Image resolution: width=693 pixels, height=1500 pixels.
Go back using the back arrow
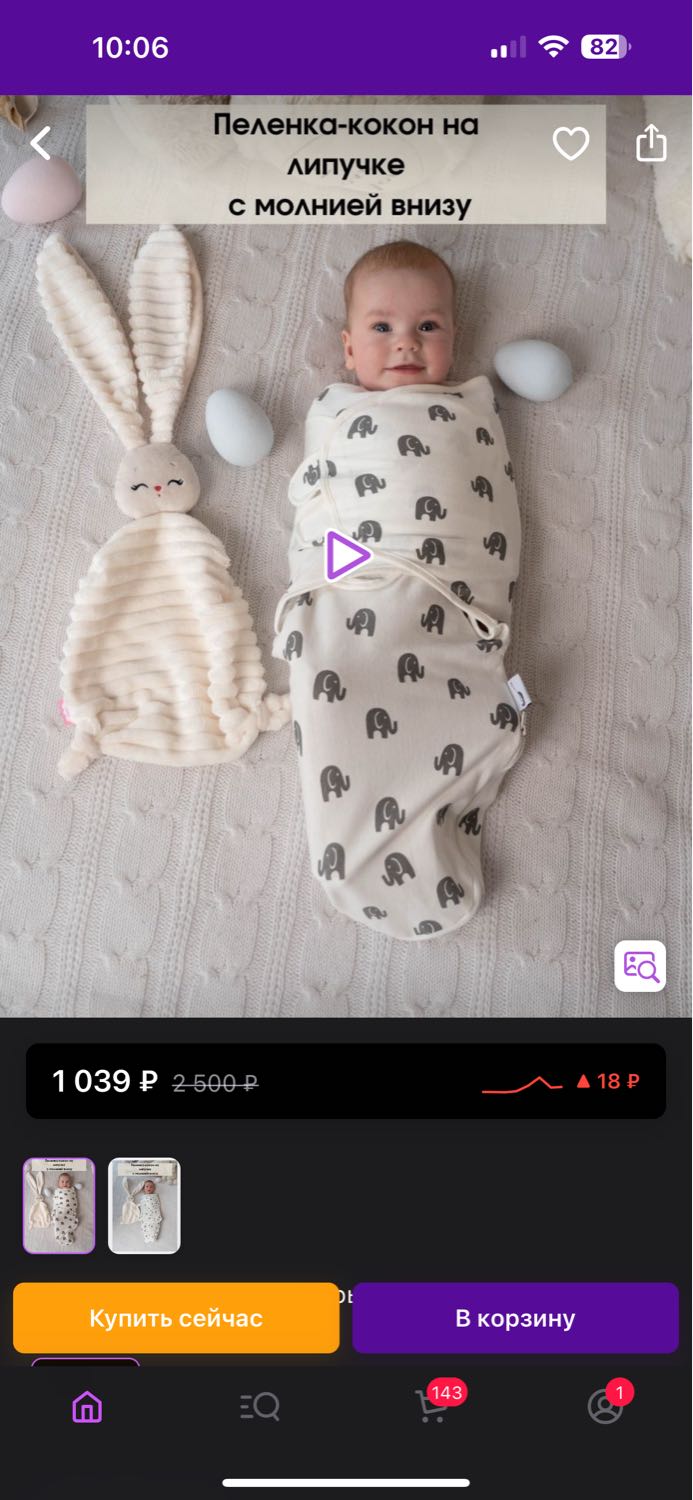pyautogui.click(x=40, y=144)
